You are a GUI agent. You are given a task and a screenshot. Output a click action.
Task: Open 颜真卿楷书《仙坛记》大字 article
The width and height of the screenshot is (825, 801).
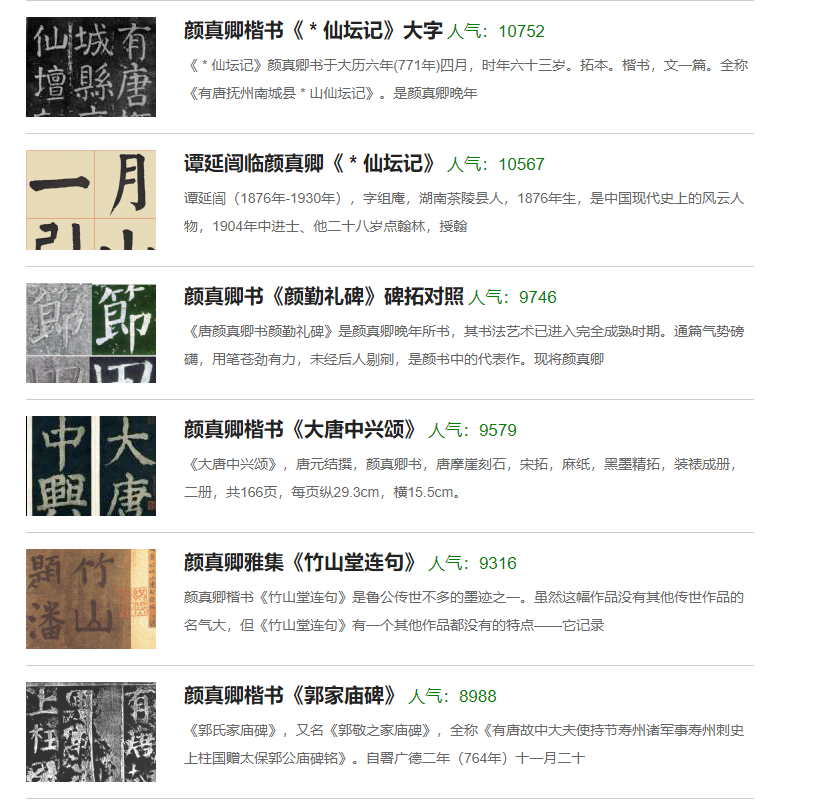(x=313, y=31)
